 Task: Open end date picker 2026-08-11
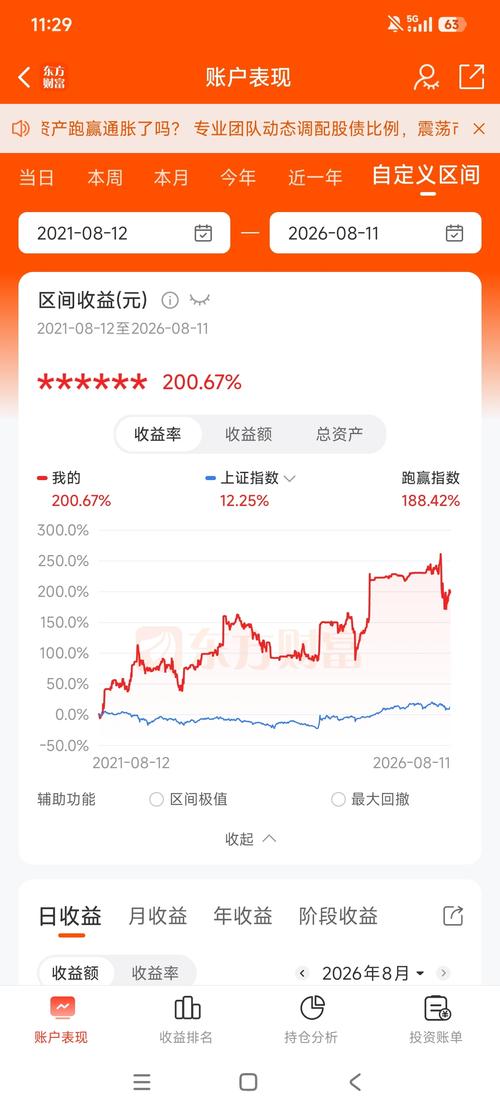pos(375,232)
